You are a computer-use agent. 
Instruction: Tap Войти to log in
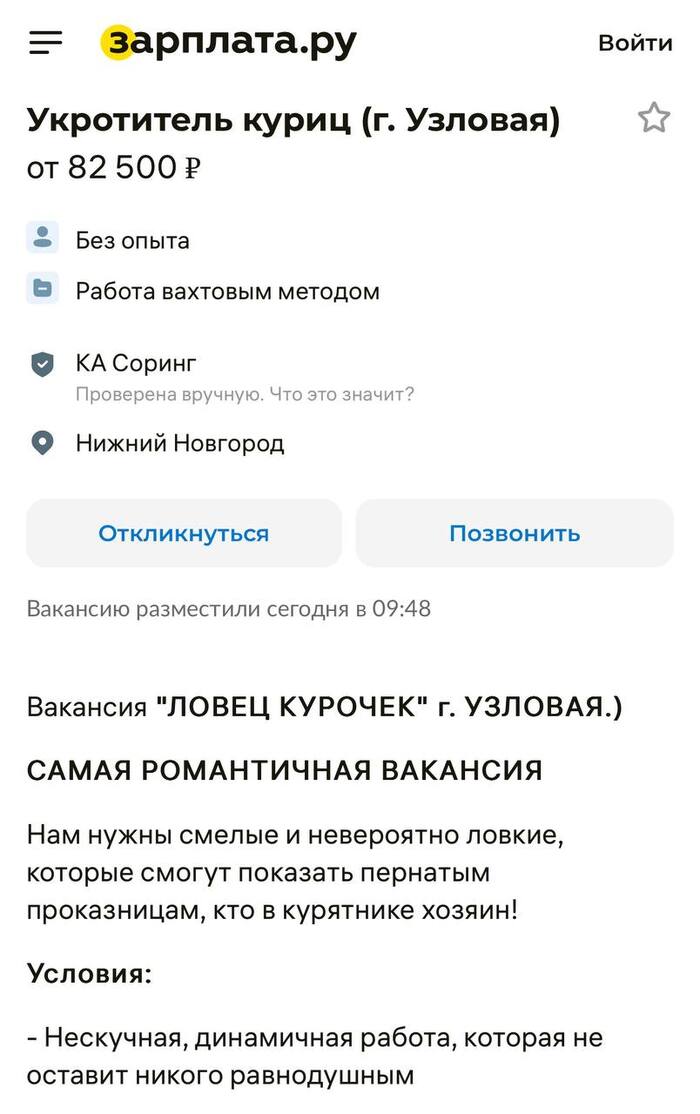[634, 43]
